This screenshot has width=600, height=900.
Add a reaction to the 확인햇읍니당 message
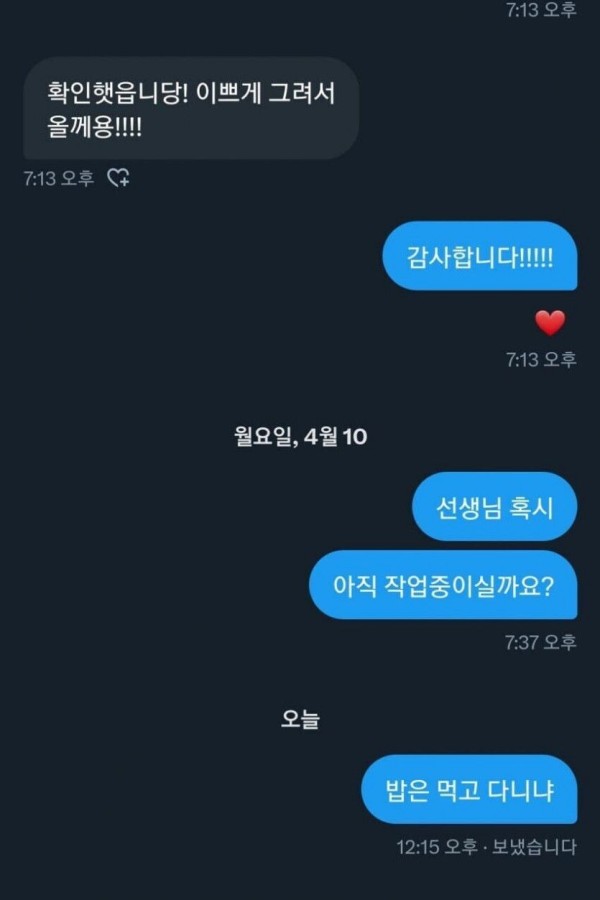[118, 178]
